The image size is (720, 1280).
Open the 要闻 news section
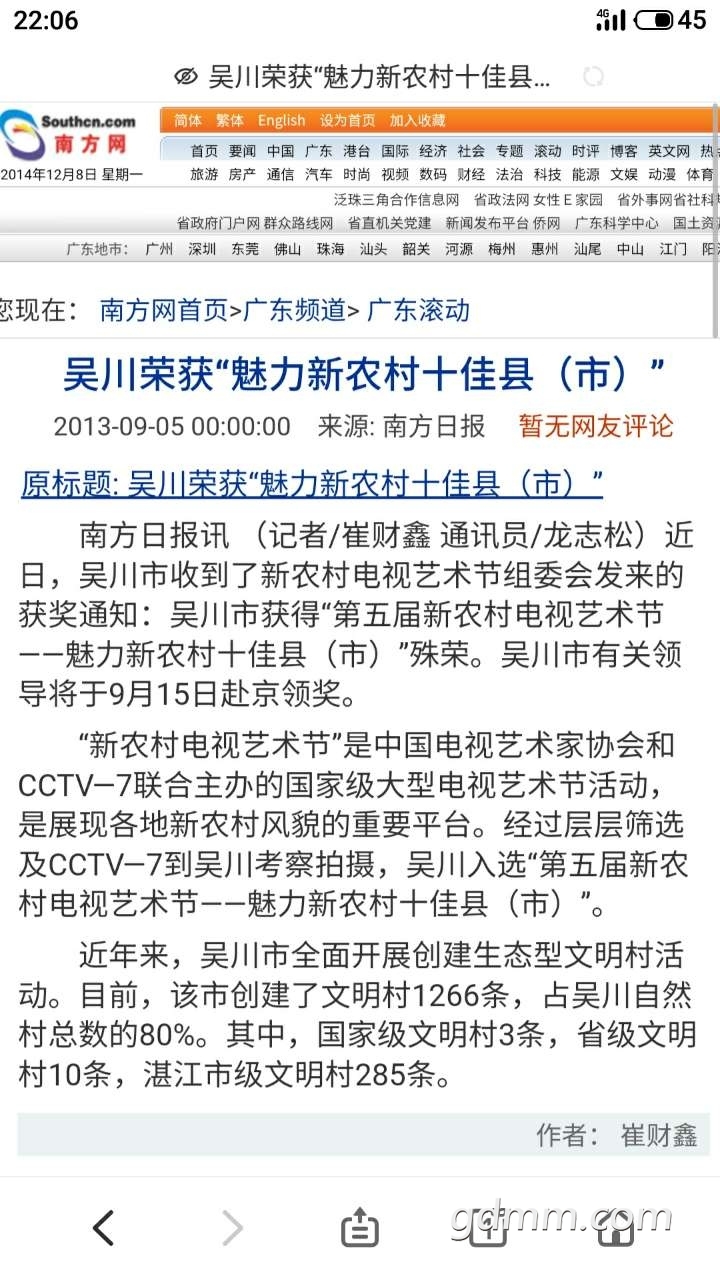242,151
